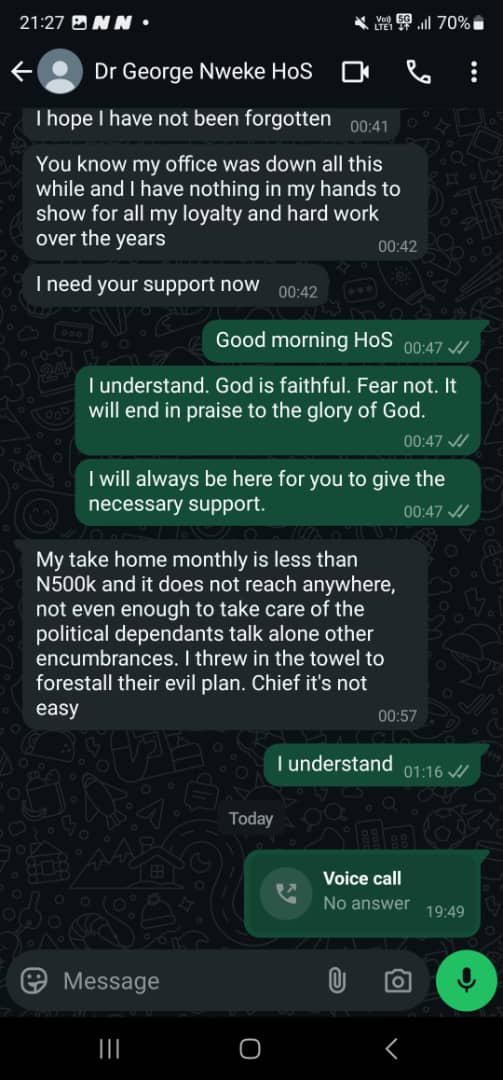
Task: Tap the Voice call No answer bubble
Action: point(362,893)
